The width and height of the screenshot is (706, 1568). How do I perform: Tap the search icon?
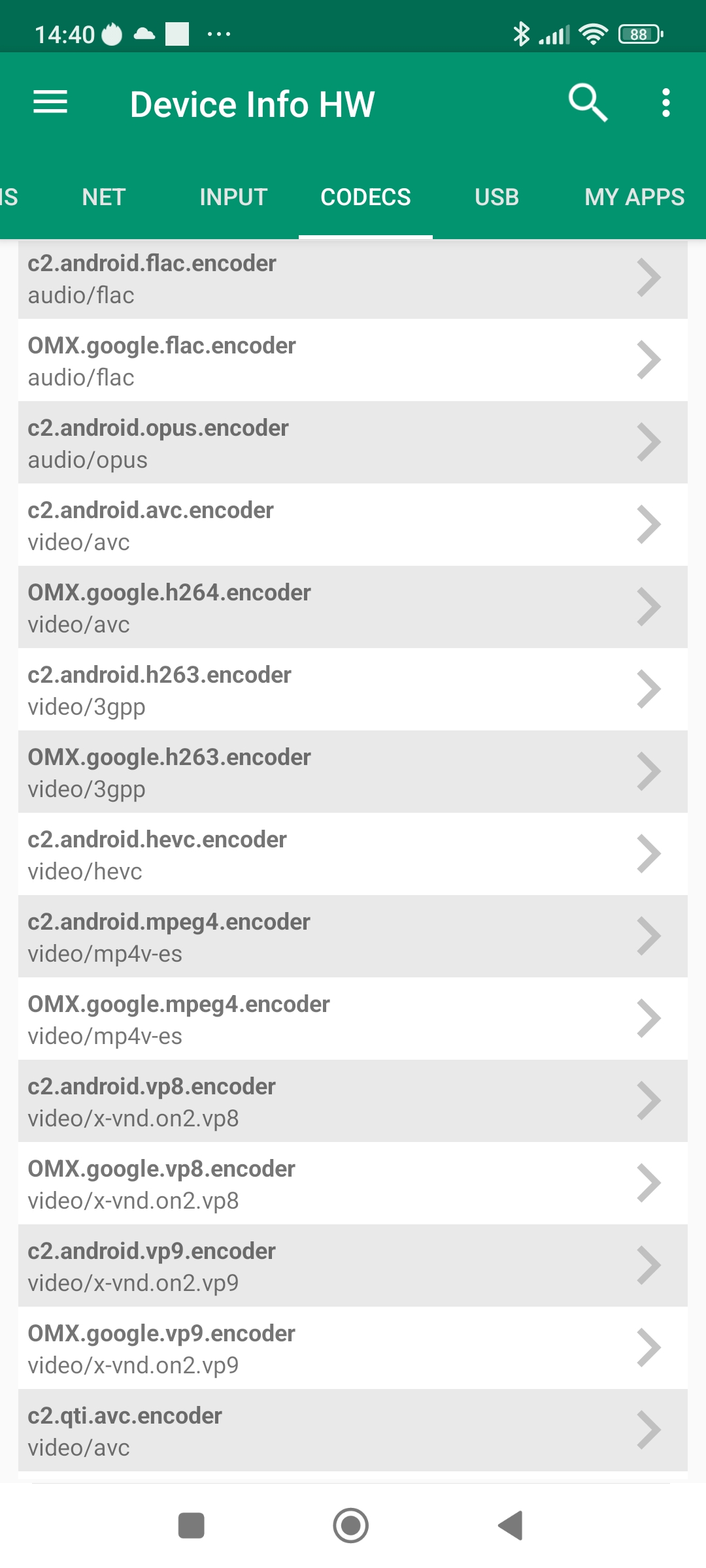[588, 103]
